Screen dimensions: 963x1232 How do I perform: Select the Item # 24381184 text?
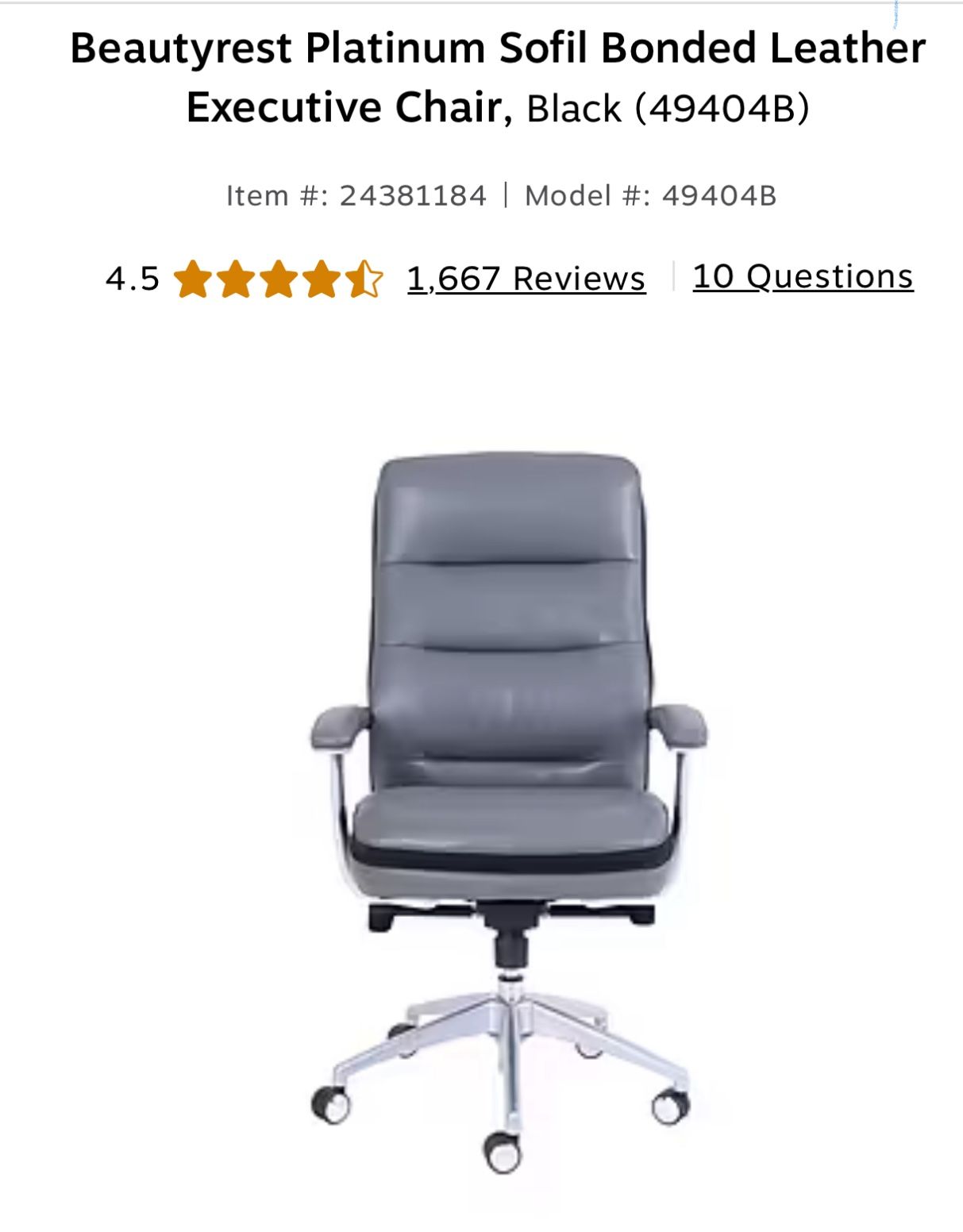click(356, 193)
